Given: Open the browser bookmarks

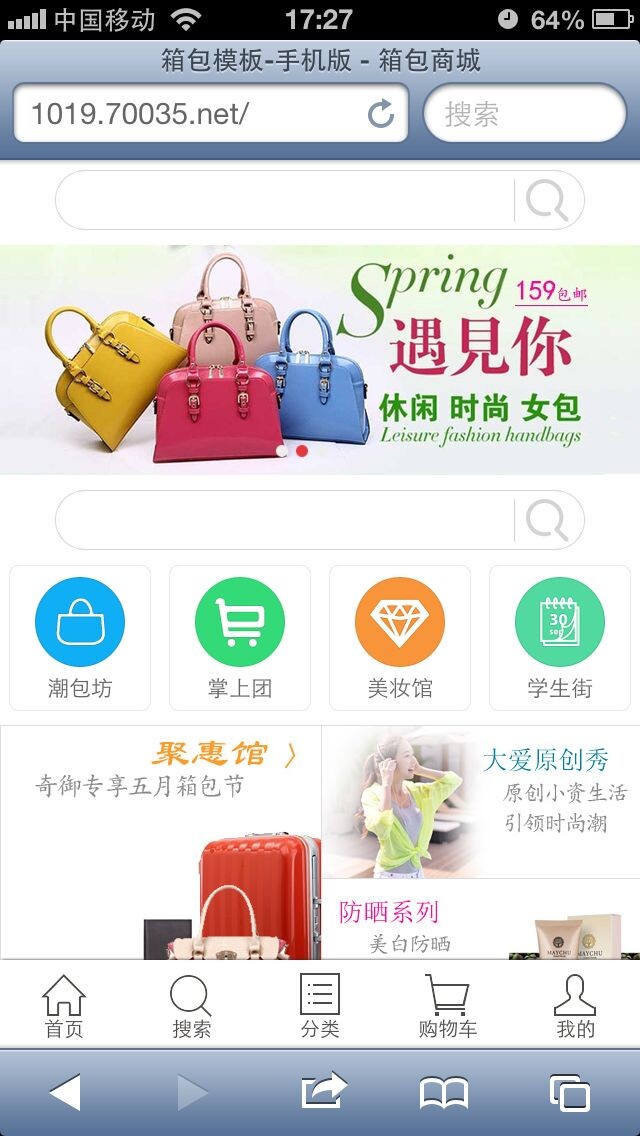Looking at the screenshot, I should click(x=444, y=1092).
